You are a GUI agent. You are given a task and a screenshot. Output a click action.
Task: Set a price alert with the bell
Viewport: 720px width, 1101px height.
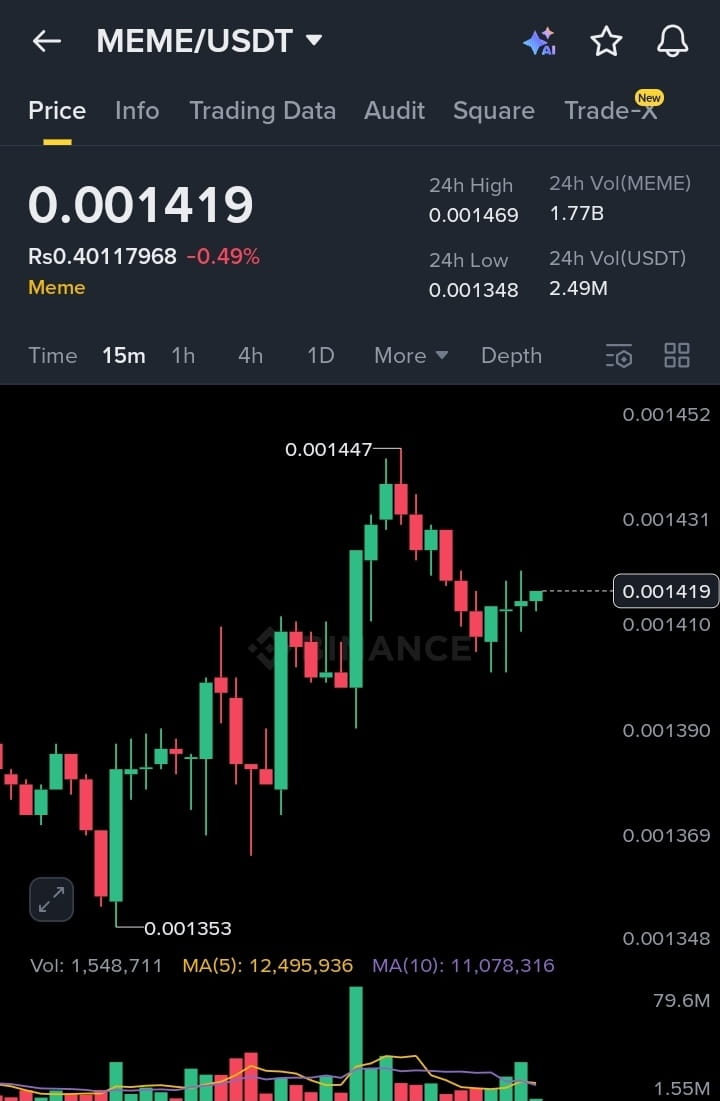point(672,41)
